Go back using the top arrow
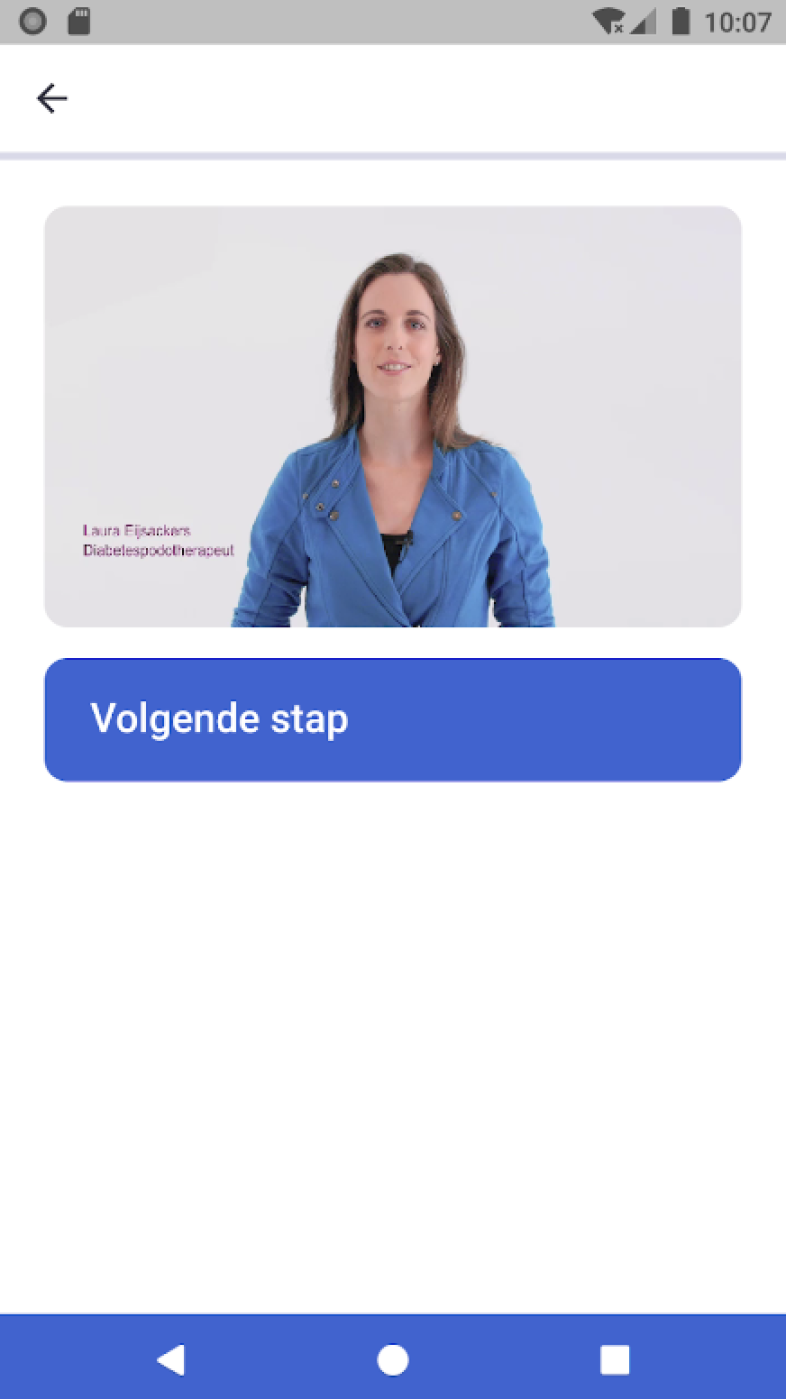Image resolution: width=786 pixels, height=1399 pixels. [52, 98]
